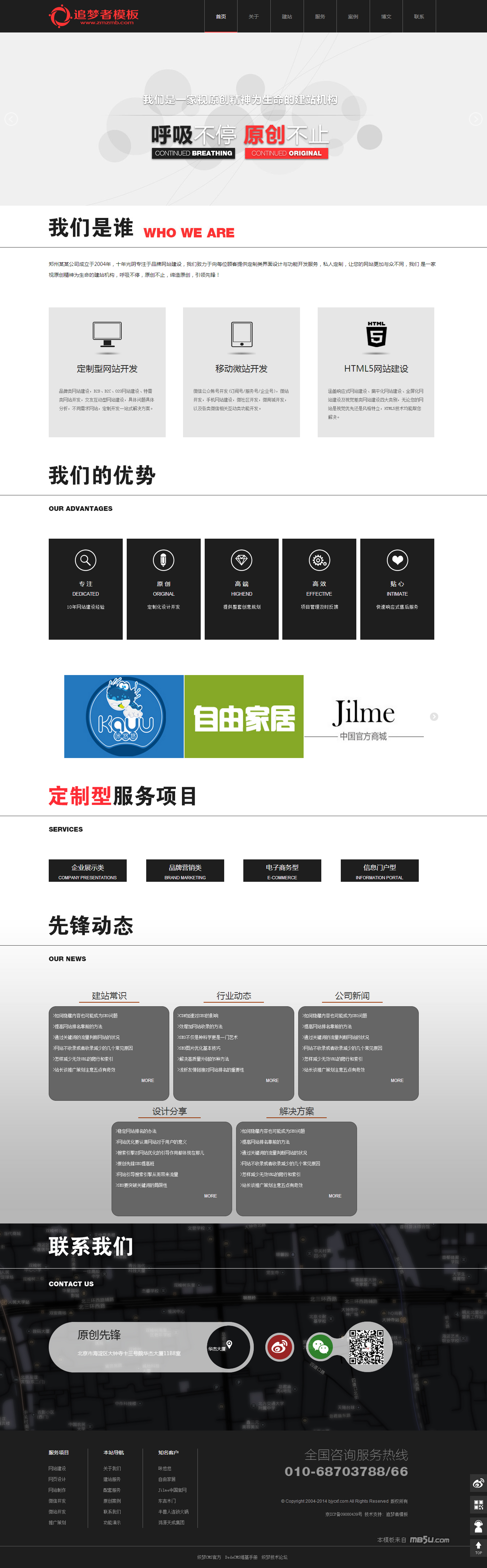Jump back to top with TOP arrow
487x1568 pixels.
(478, 1547)
